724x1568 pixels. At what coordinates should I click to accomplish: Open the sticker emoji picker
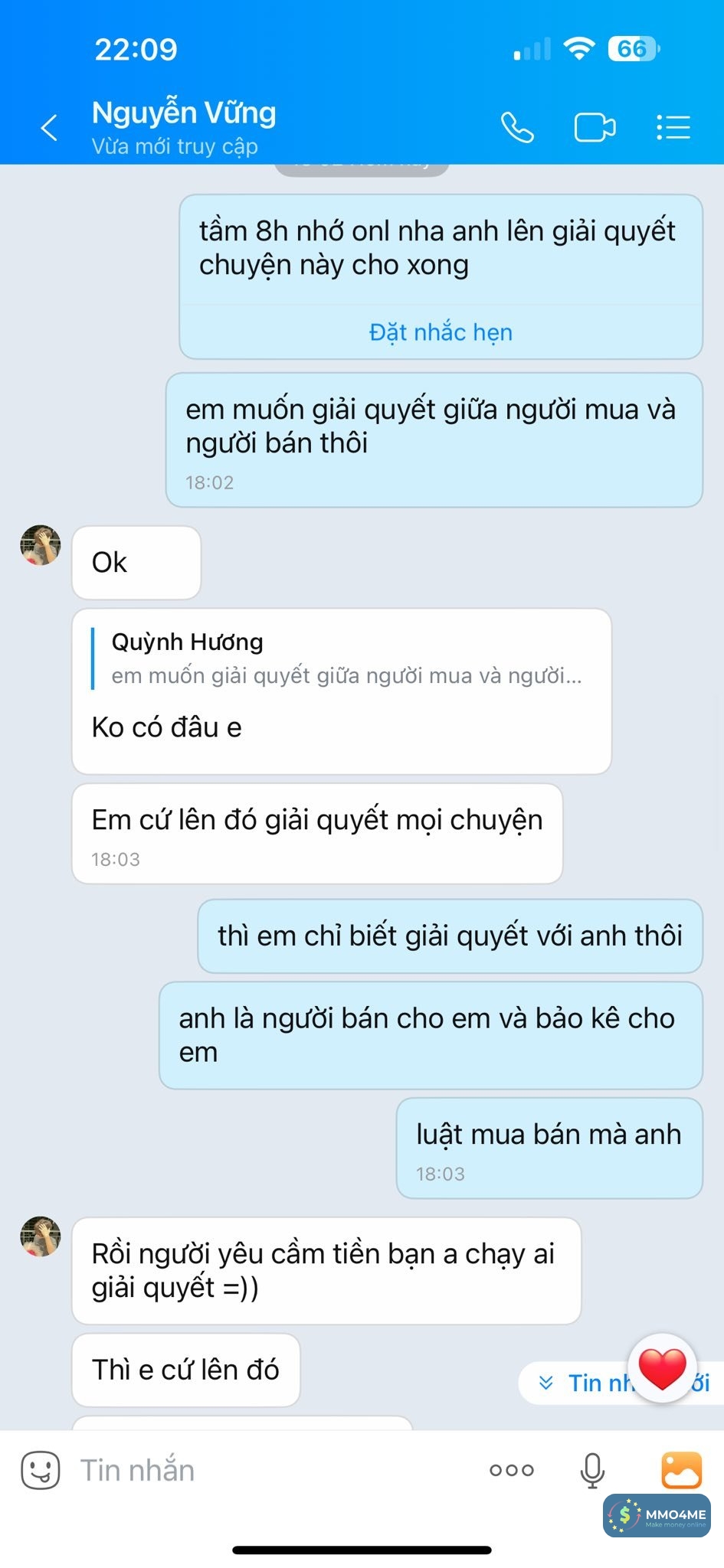click(x=40, y=1470)
